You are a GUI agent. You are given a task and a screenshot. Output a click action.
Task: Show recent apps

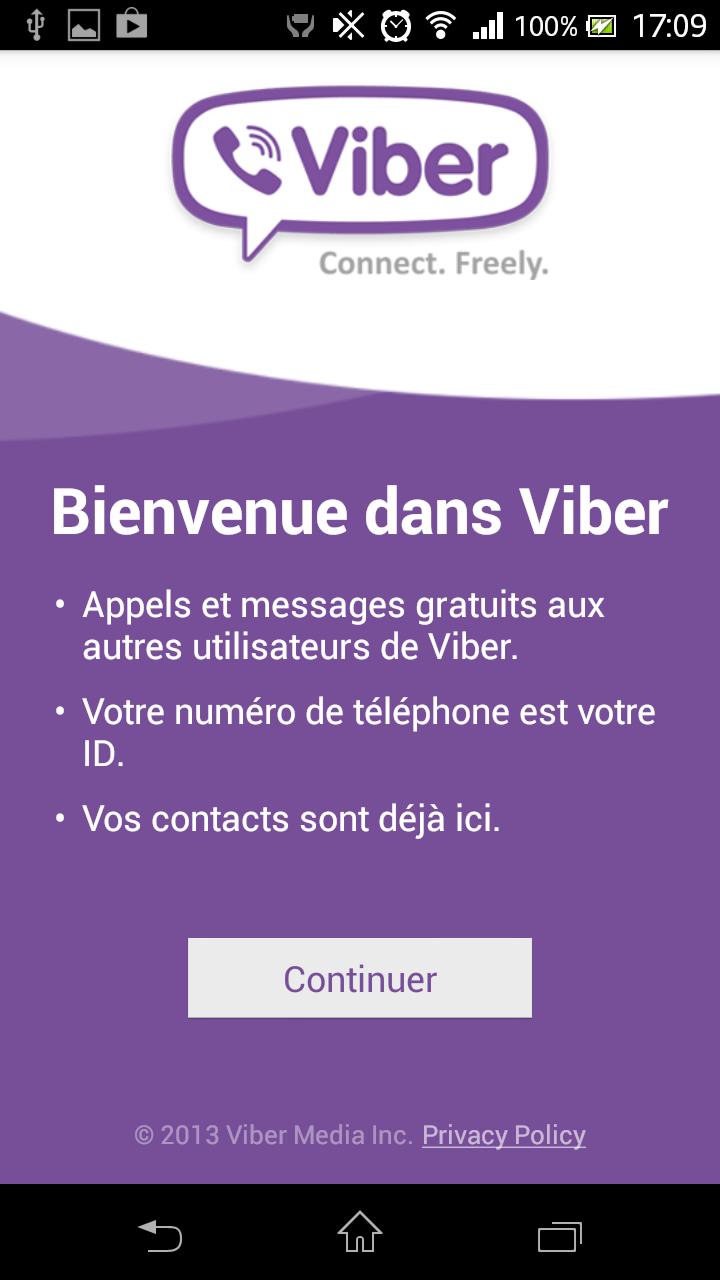560,1236
